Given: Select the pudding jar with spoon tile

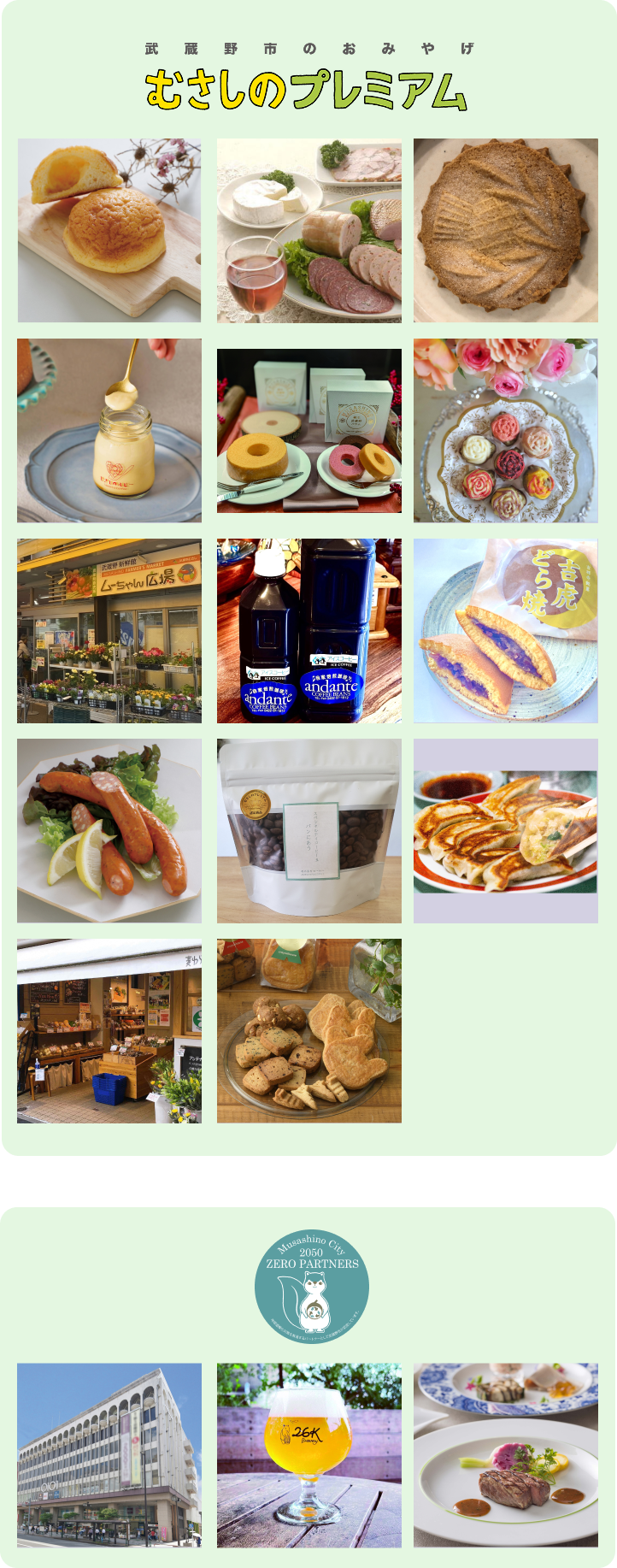Looking at the screenshot, I should tap(109, 430).
